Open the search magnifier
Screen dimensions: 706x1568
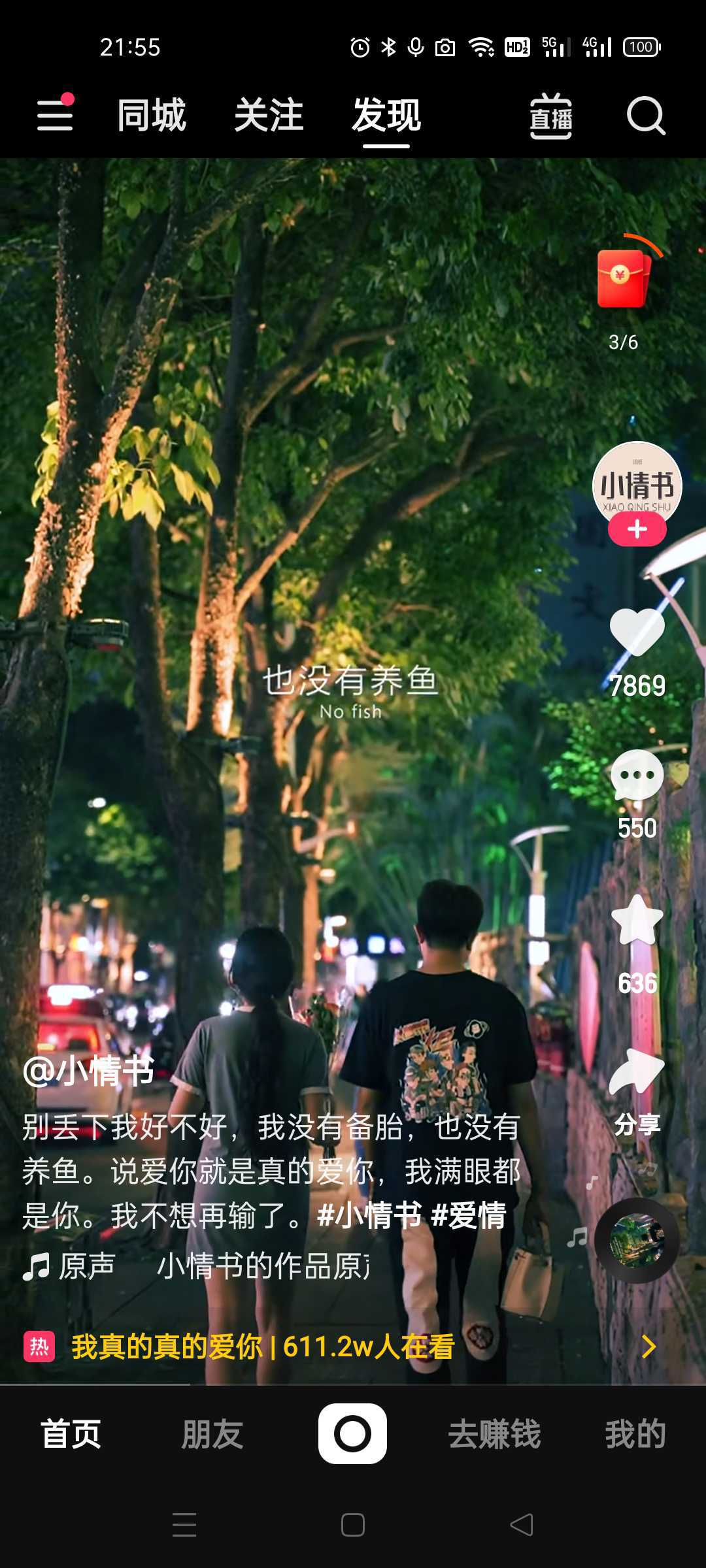(x=646, y=116)
